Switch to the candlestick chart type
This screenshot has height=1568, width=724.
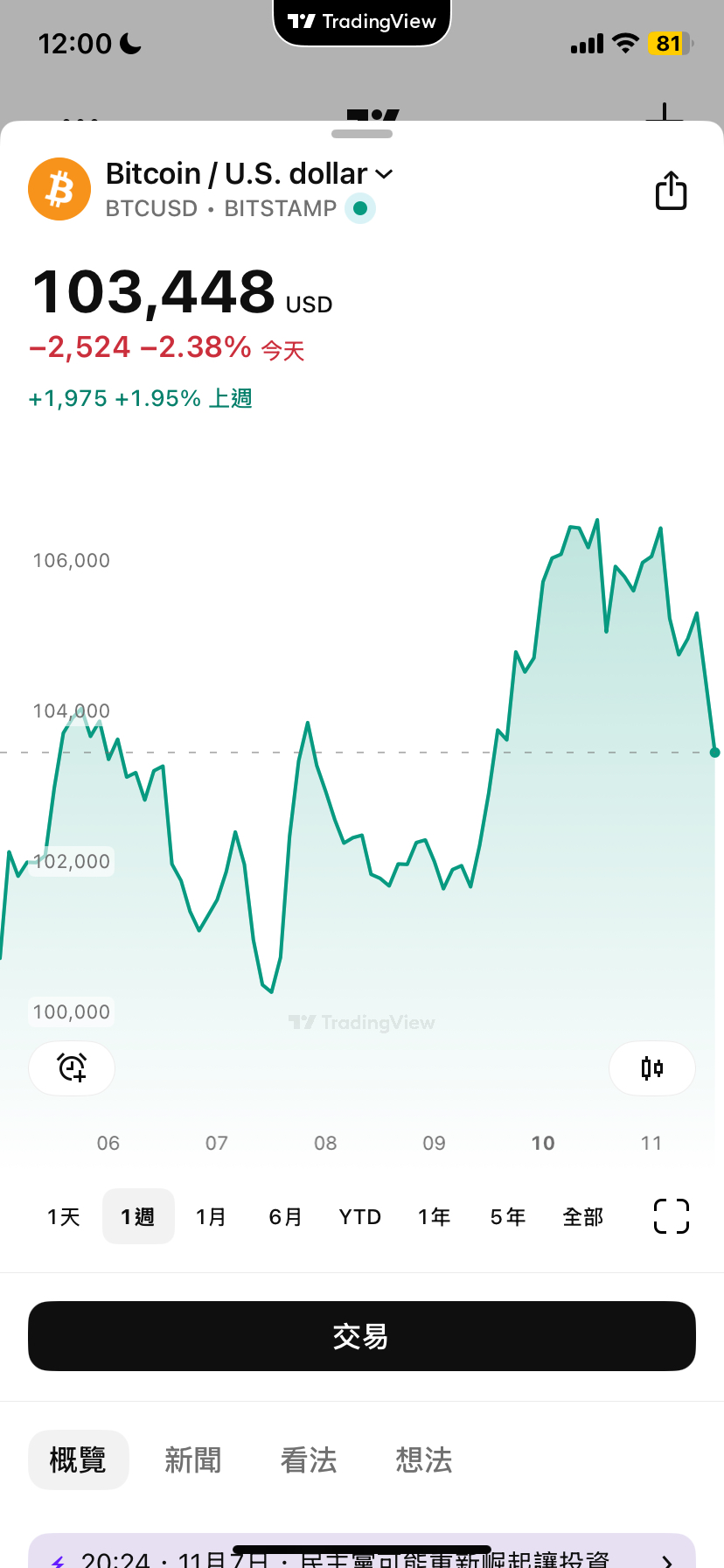(x=652, y=1067)
